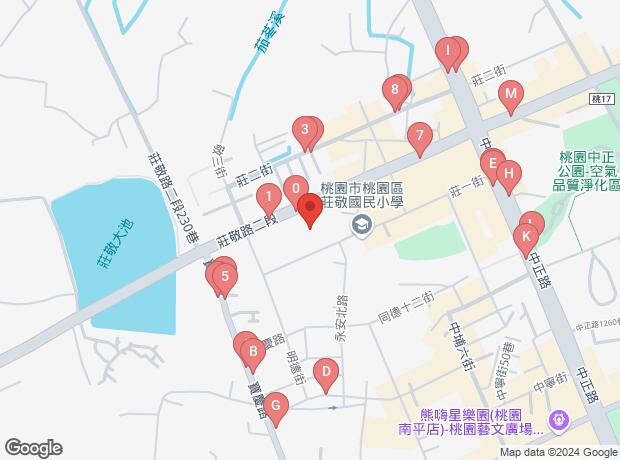Select the map pin labeled 7
620x460 pixels.
point(420,136)
